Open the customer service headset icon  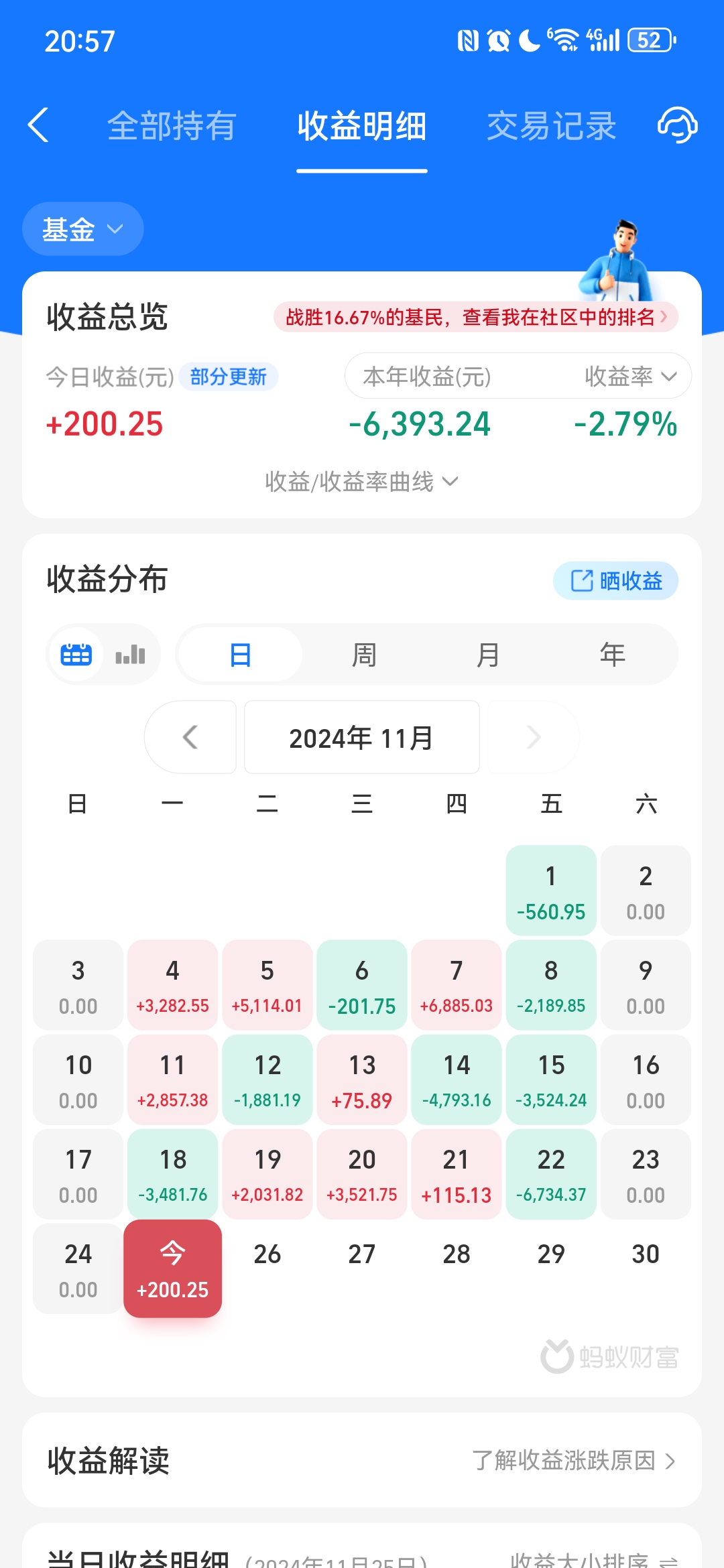pos(676,126)
